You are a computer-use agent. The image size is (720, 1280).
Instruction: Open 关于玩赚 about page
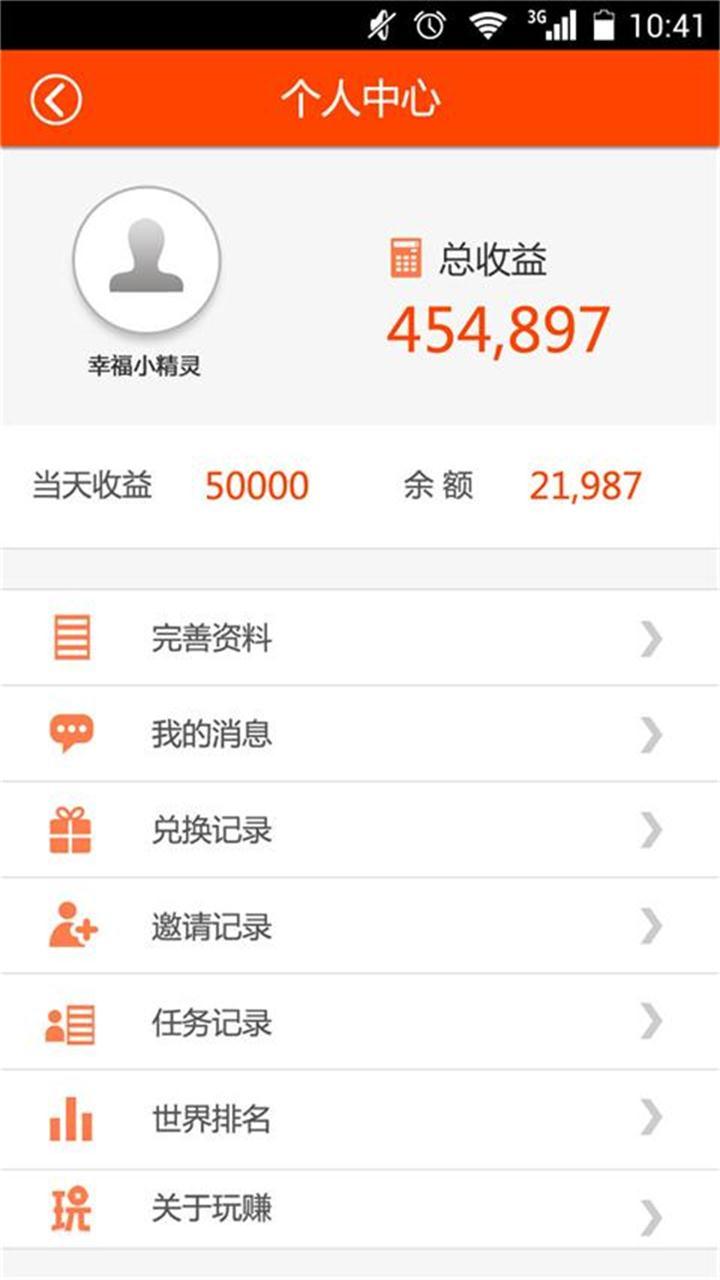(360, 1210)
